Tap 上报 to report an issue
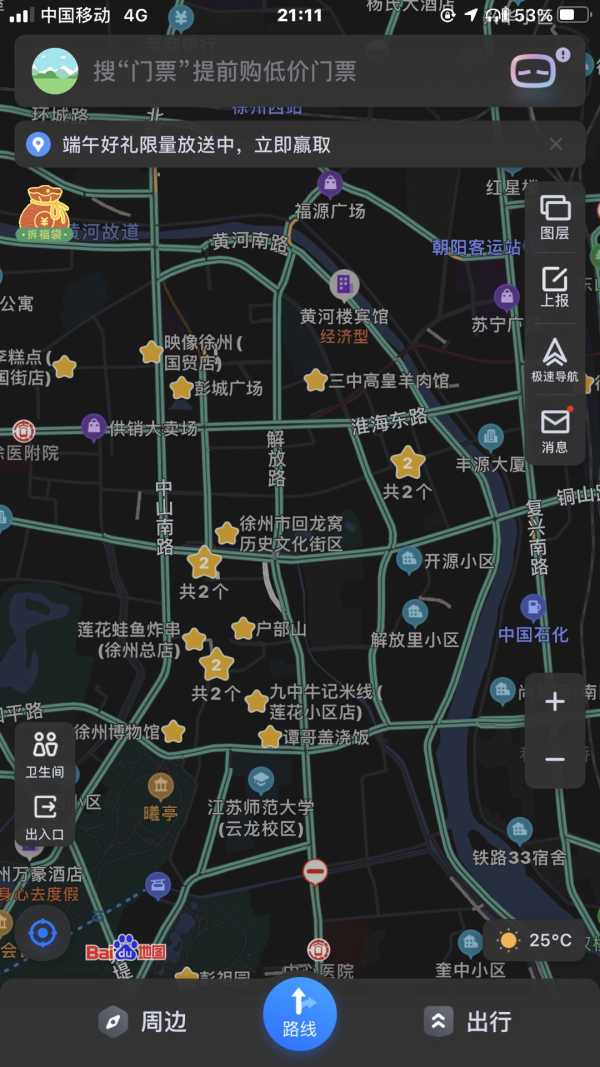 pos(555,287)
